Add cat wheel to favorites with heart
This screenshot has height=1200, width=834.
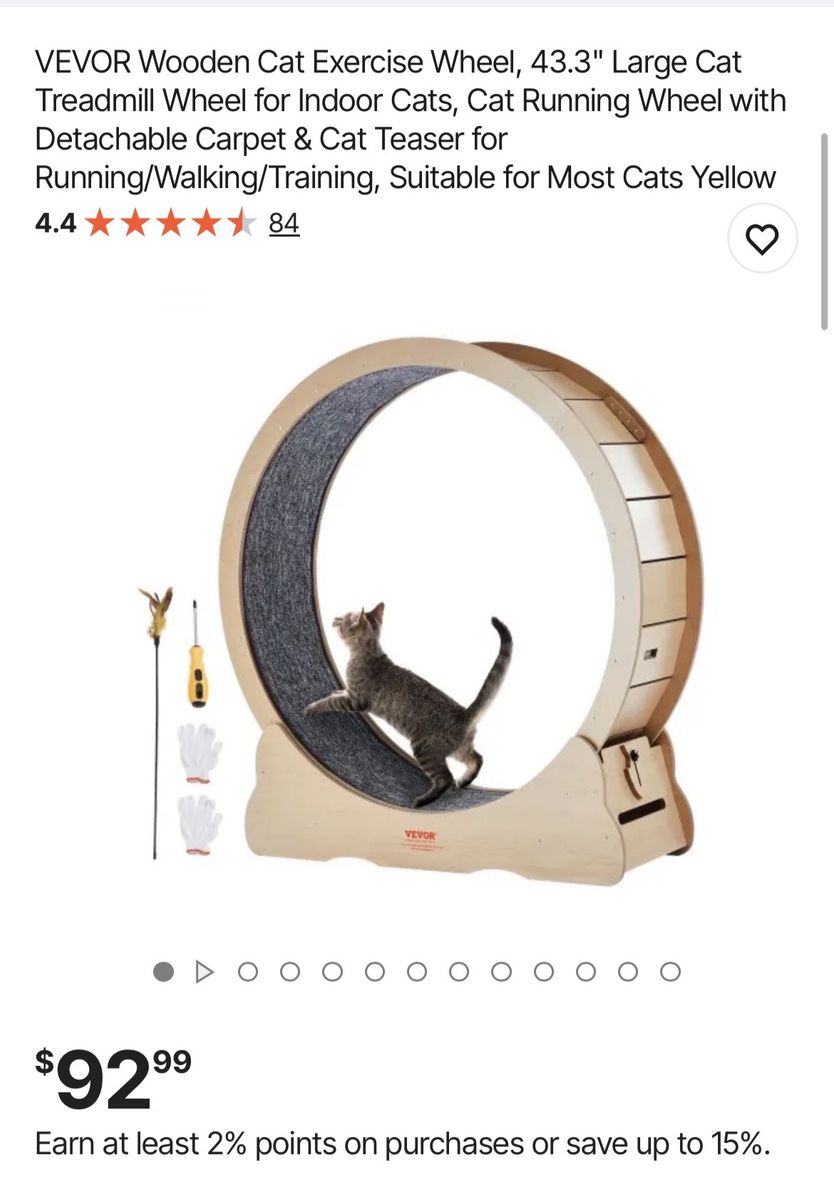pyautogui.click(x=762, y=239)
